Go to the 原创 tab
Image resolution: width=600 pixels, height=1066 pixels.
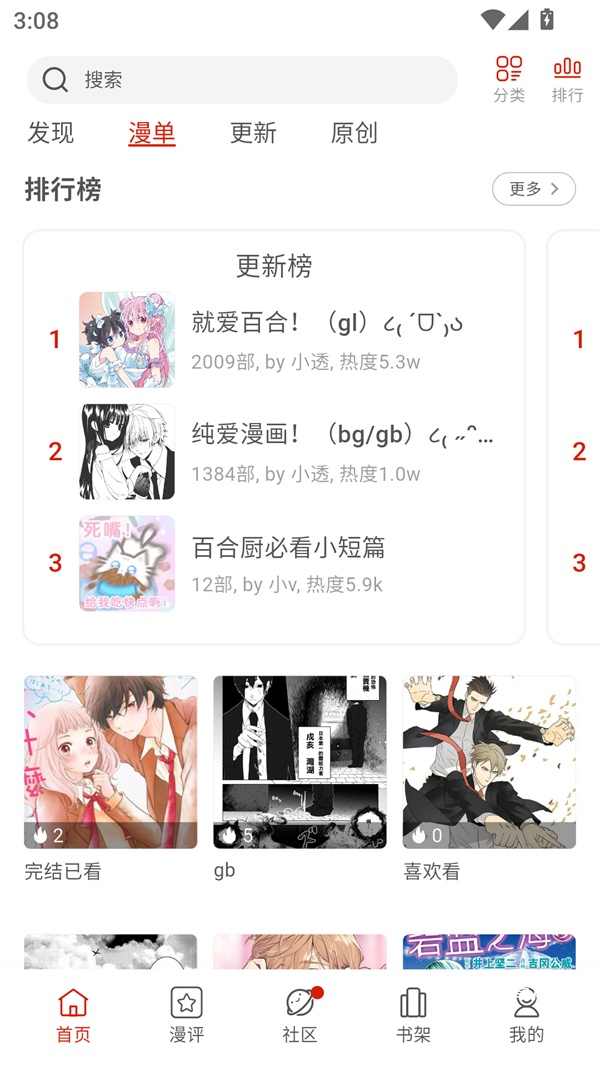click(x=354, y=133)
